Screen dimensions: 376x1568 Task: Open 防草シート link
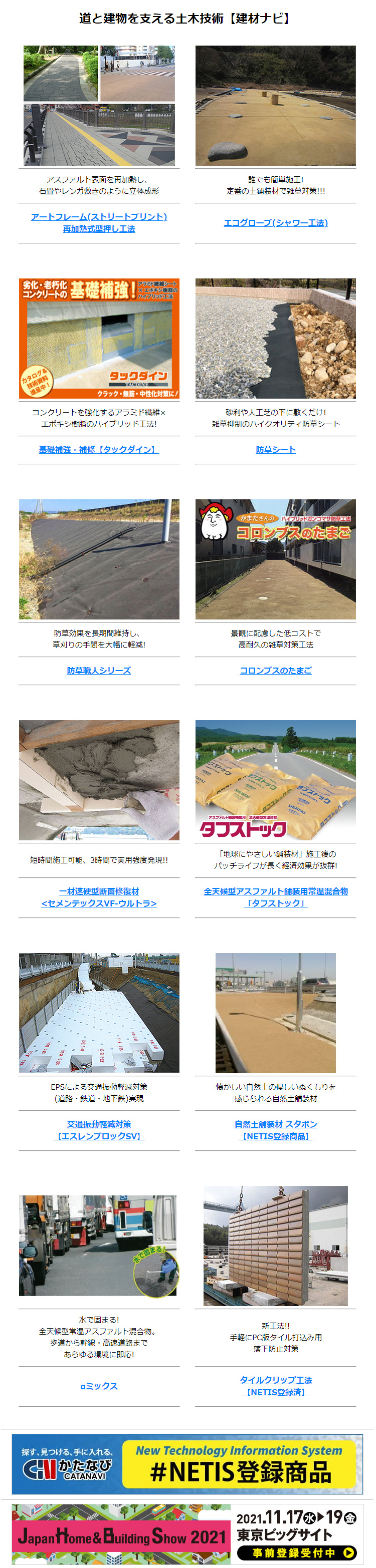pos(275,450)
